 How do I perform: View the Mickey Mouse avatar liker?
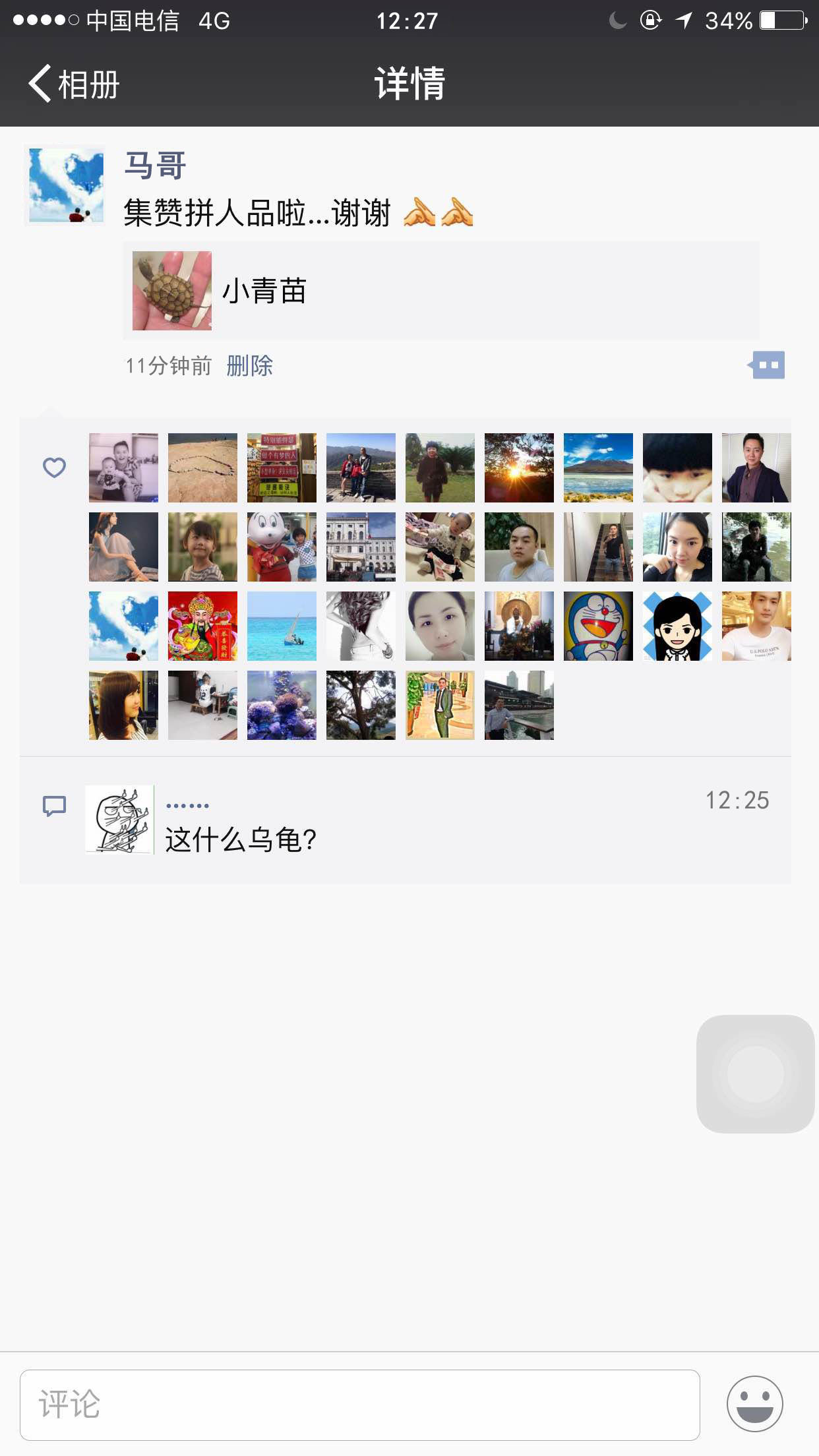282,547
